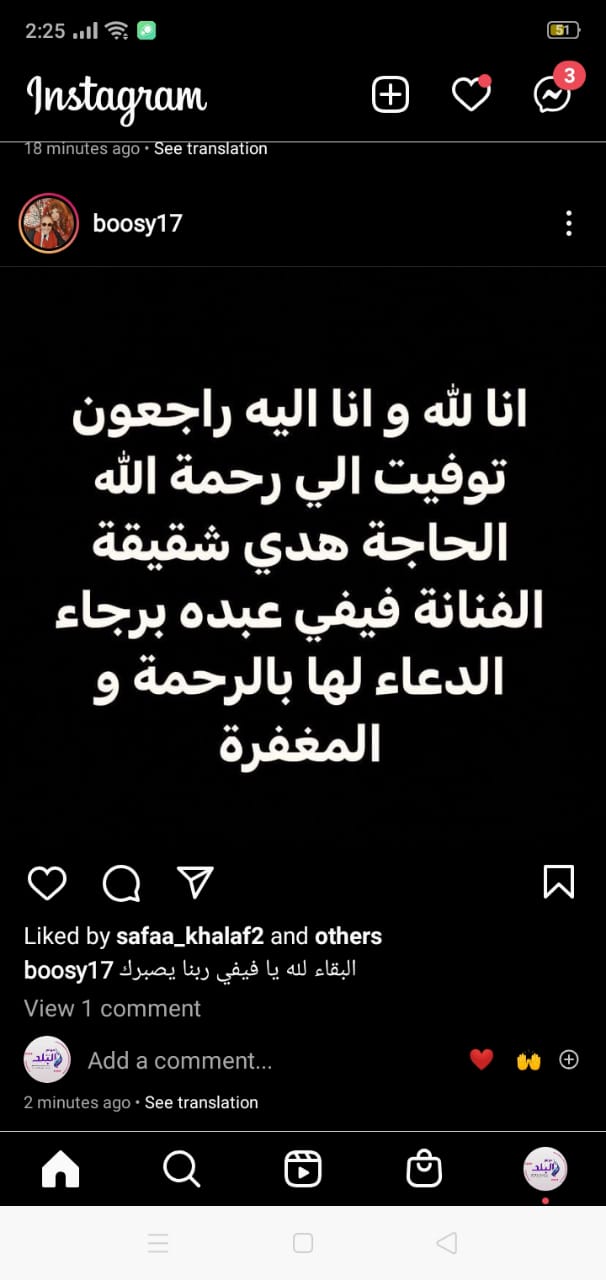Viewport: 606px width, 1280px height.
Task: Tap Add a comment field
Action: click(x=180, y=1060)
